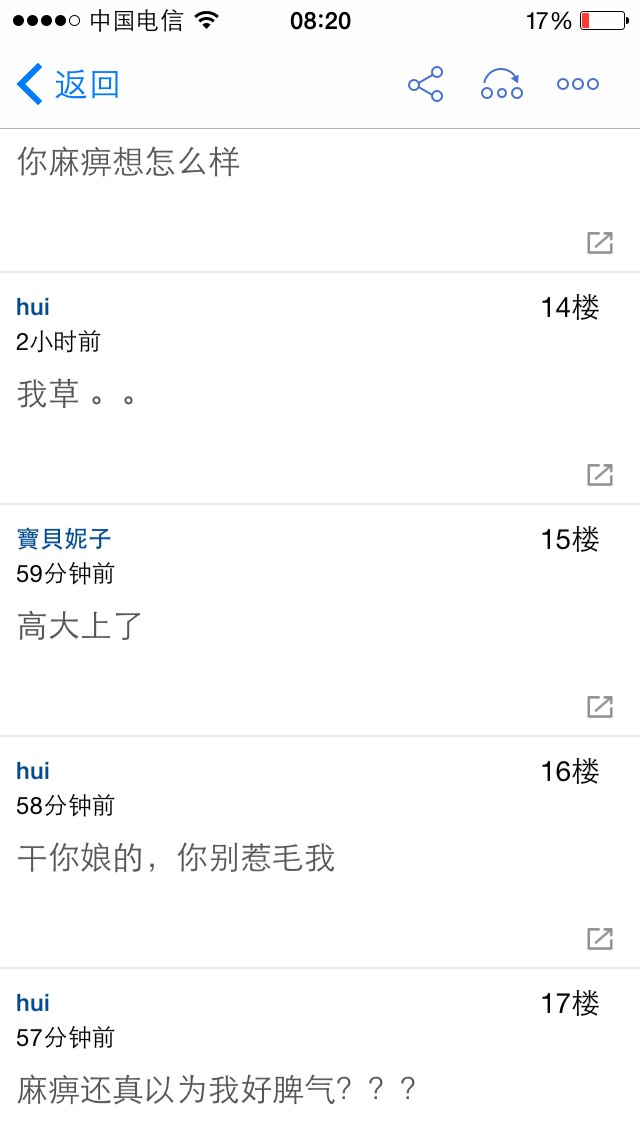Open 寶貝妮子's profile
640x1136 pixels.
[64, 539]
